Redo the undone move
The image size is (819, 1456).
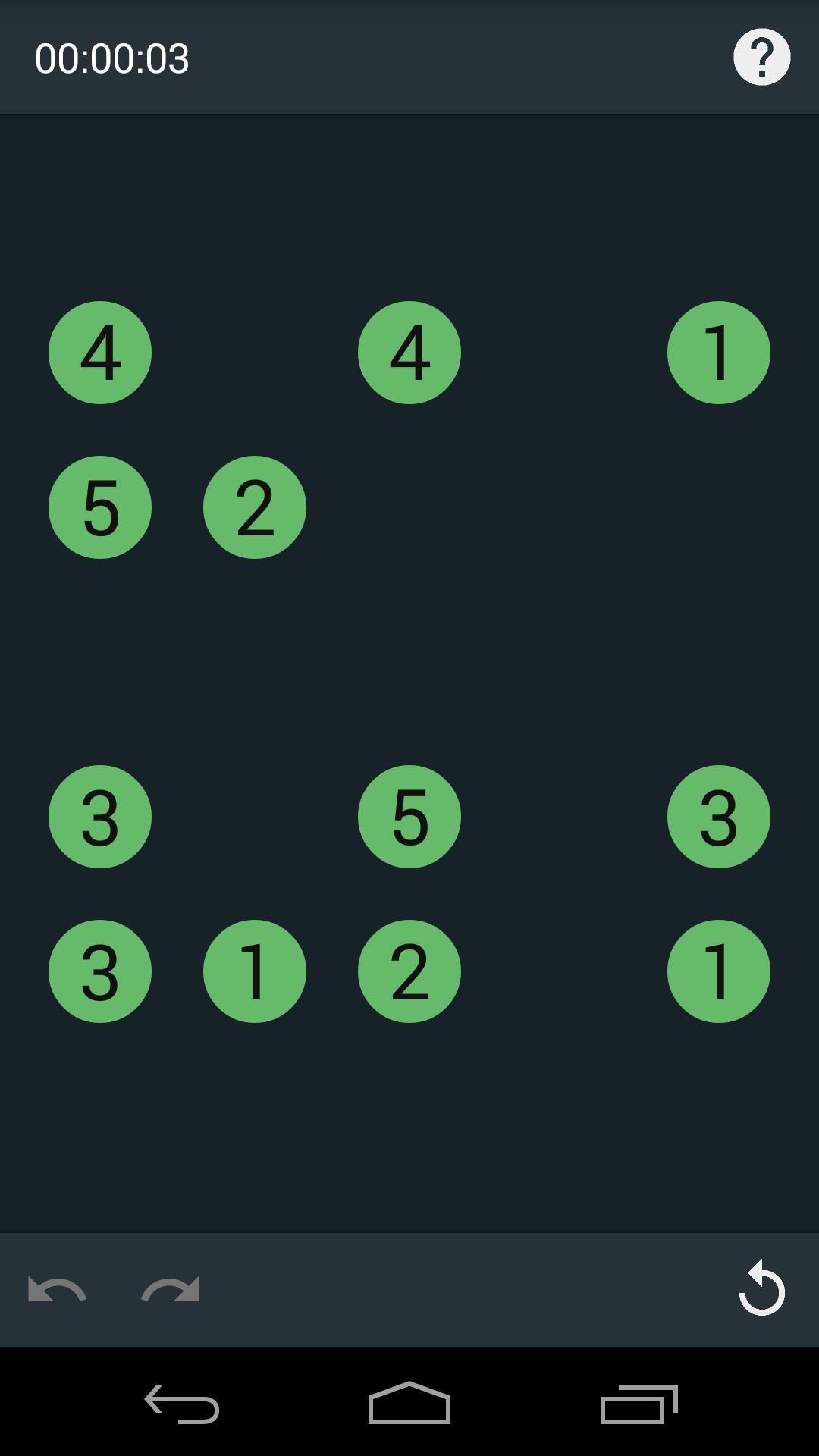(171, 1289)
